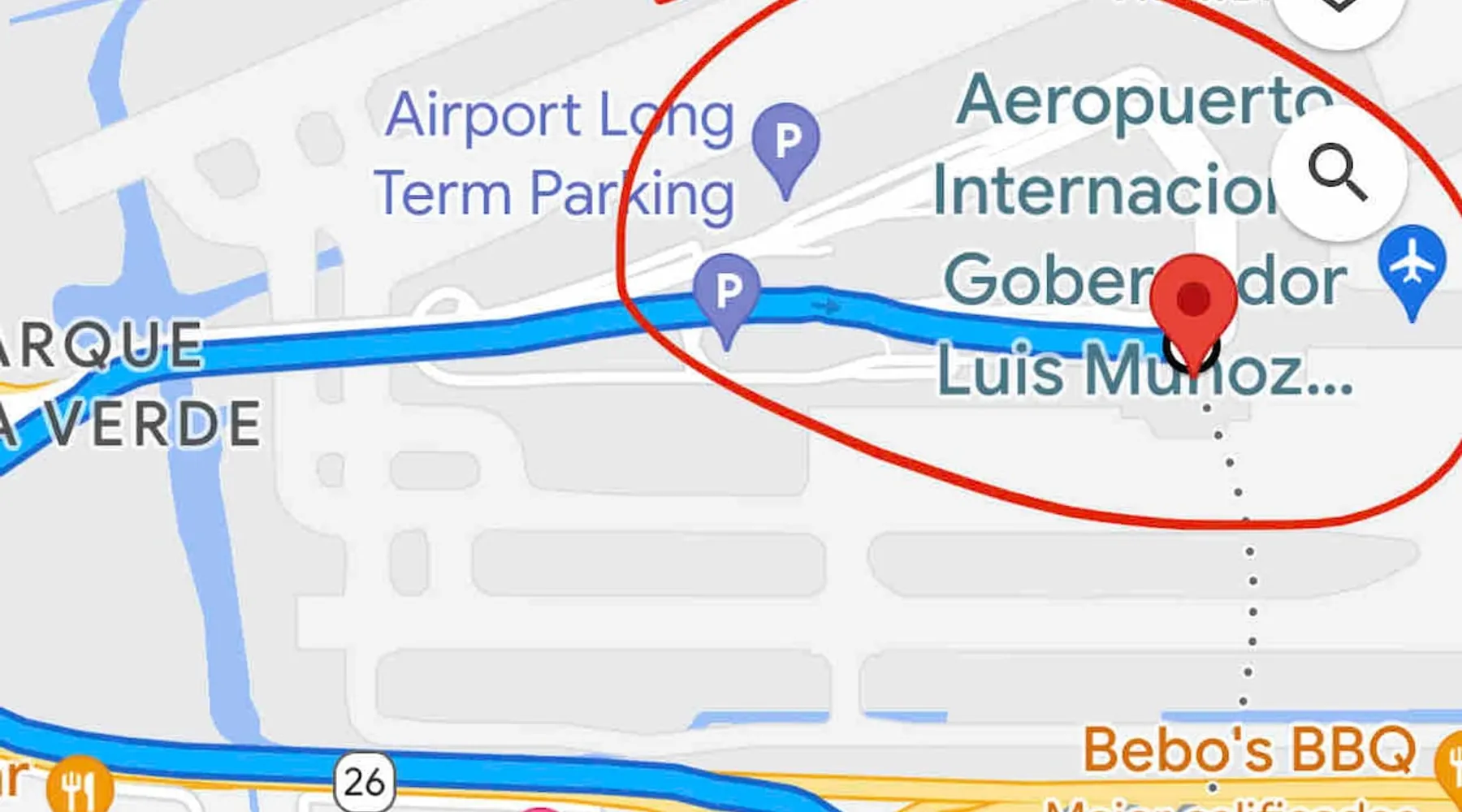The image size is (1462, 812).
Task: Tap the red destination pin
Action: pyautogui.click(x=1193, y=302)
